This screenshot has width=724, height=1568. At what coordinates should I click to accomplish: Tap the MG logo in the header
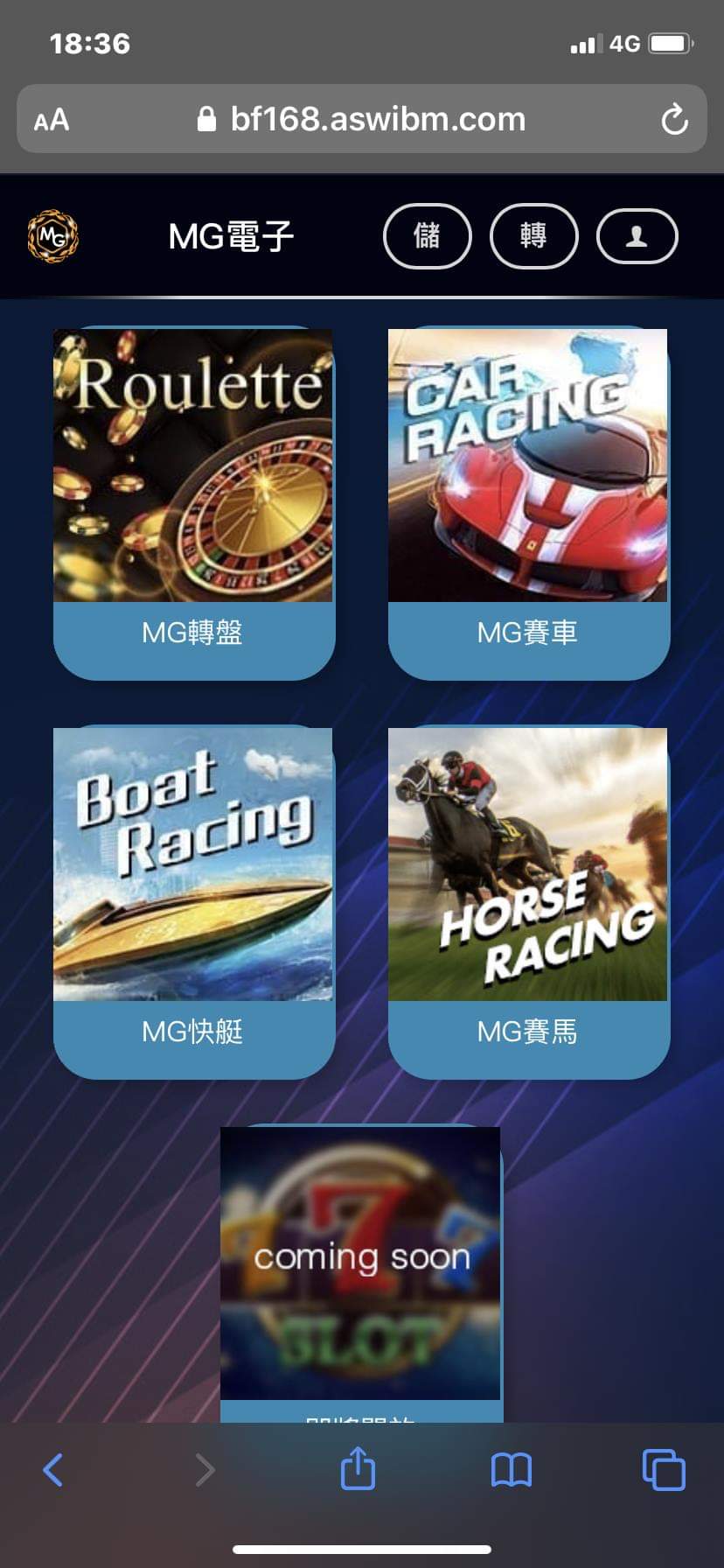pyautogui.click(x=52, y=236)
